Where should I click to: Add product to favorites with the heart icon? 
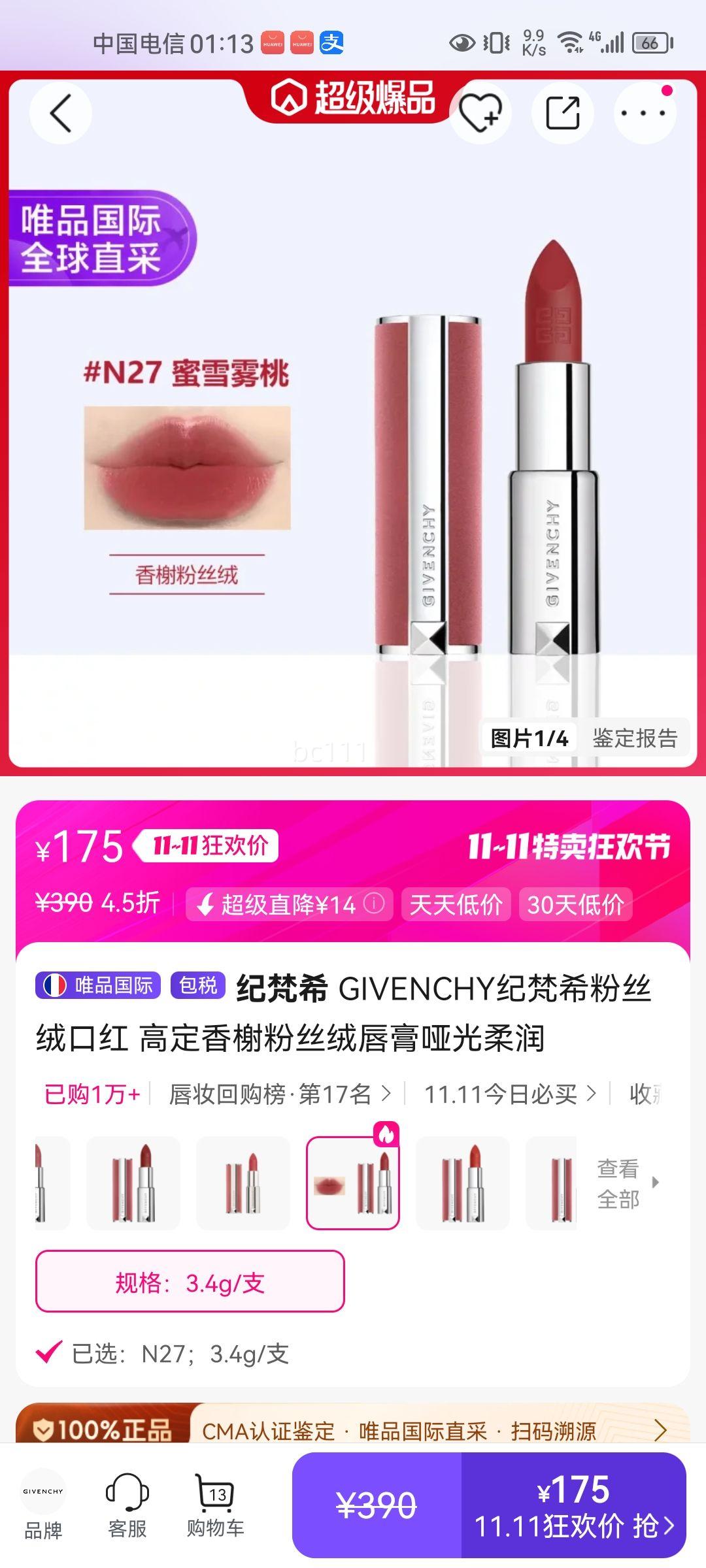pyautogui.click(x=481, y=111)
